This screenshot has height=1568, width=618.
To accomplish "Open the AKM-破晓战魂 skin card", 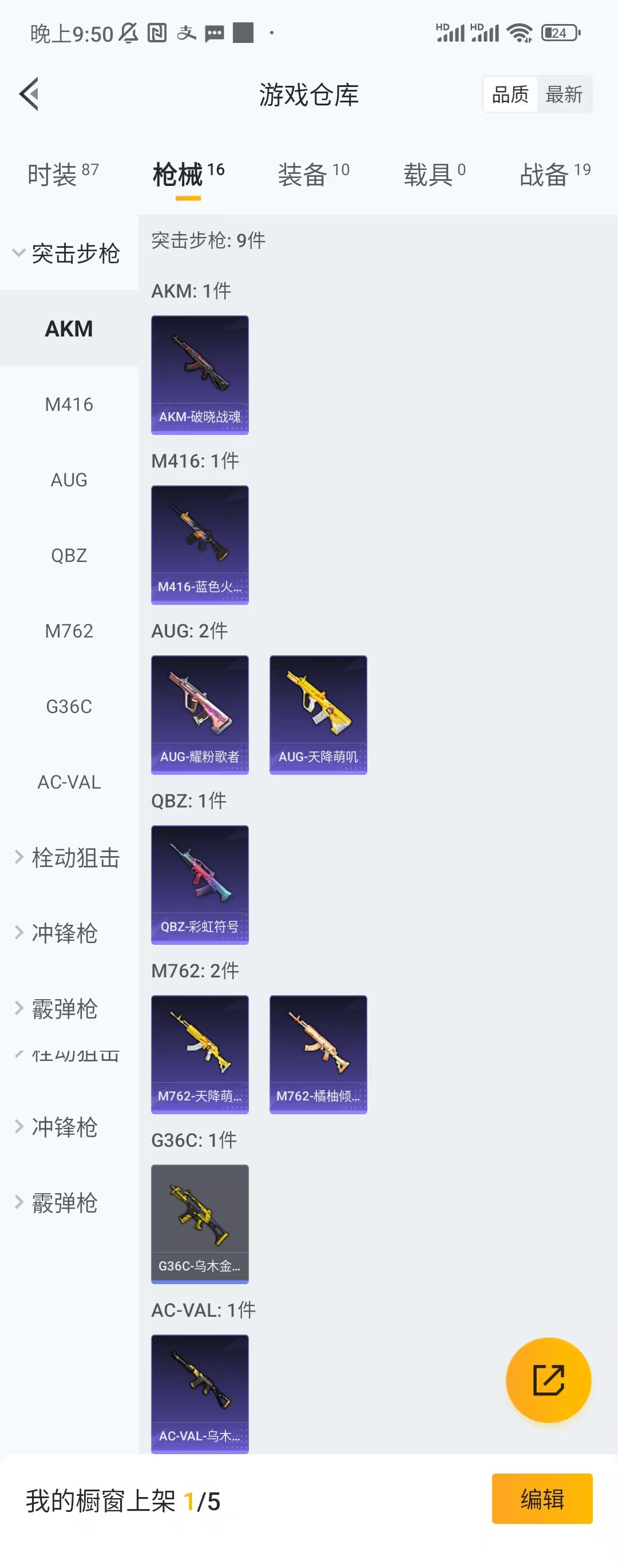I will point(200,374).
